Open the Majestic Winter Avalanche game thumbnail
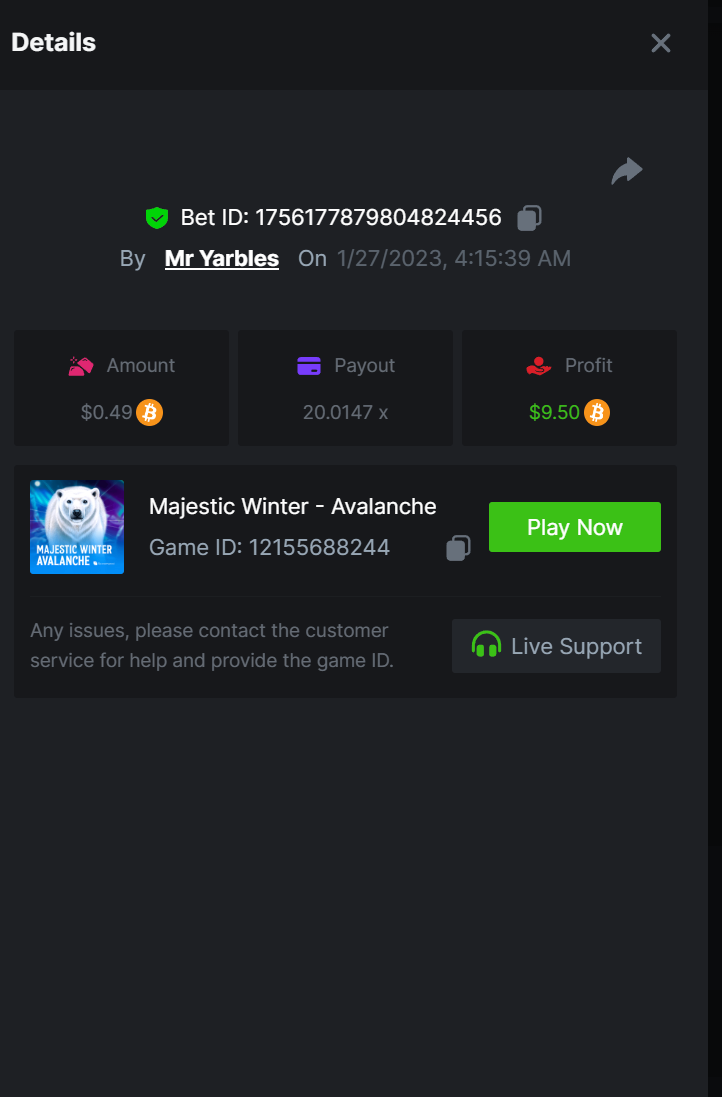 [77, 527]
